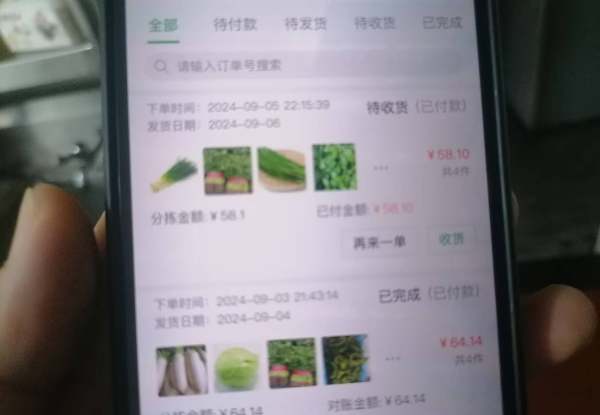
Task: Select the 待收货 tab
Action: click(374, 22)
